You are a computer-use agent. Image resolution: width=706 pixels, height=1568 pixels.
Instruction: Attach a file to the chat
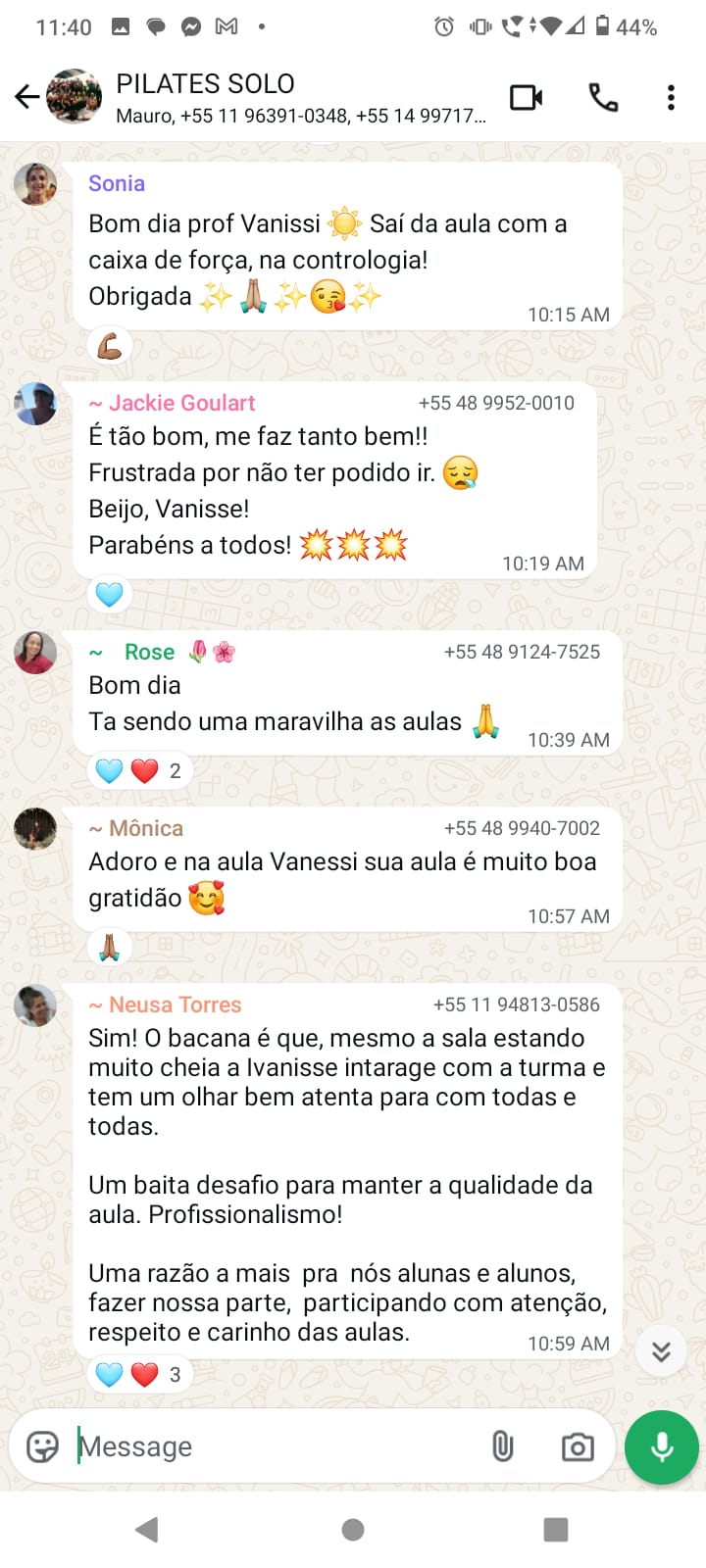pos(502,1446)
